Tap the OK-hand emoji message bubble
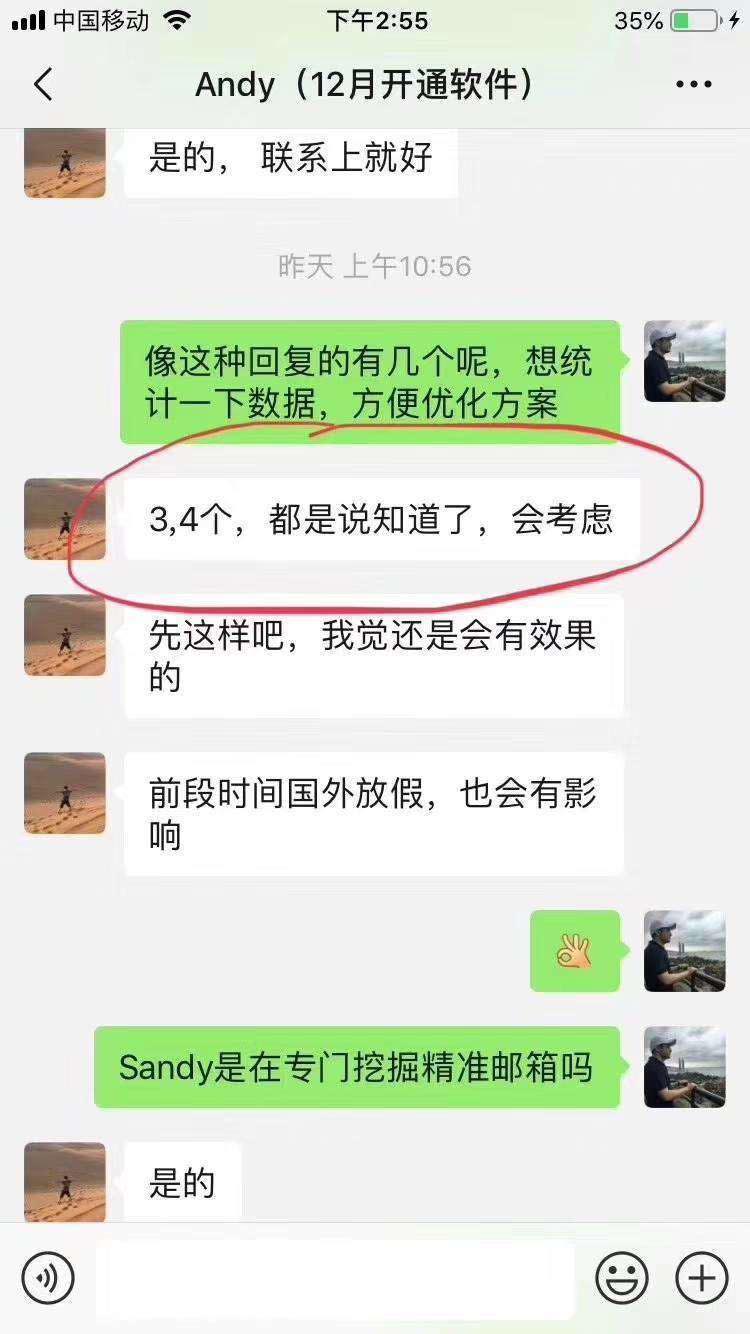 click(572, 951)
